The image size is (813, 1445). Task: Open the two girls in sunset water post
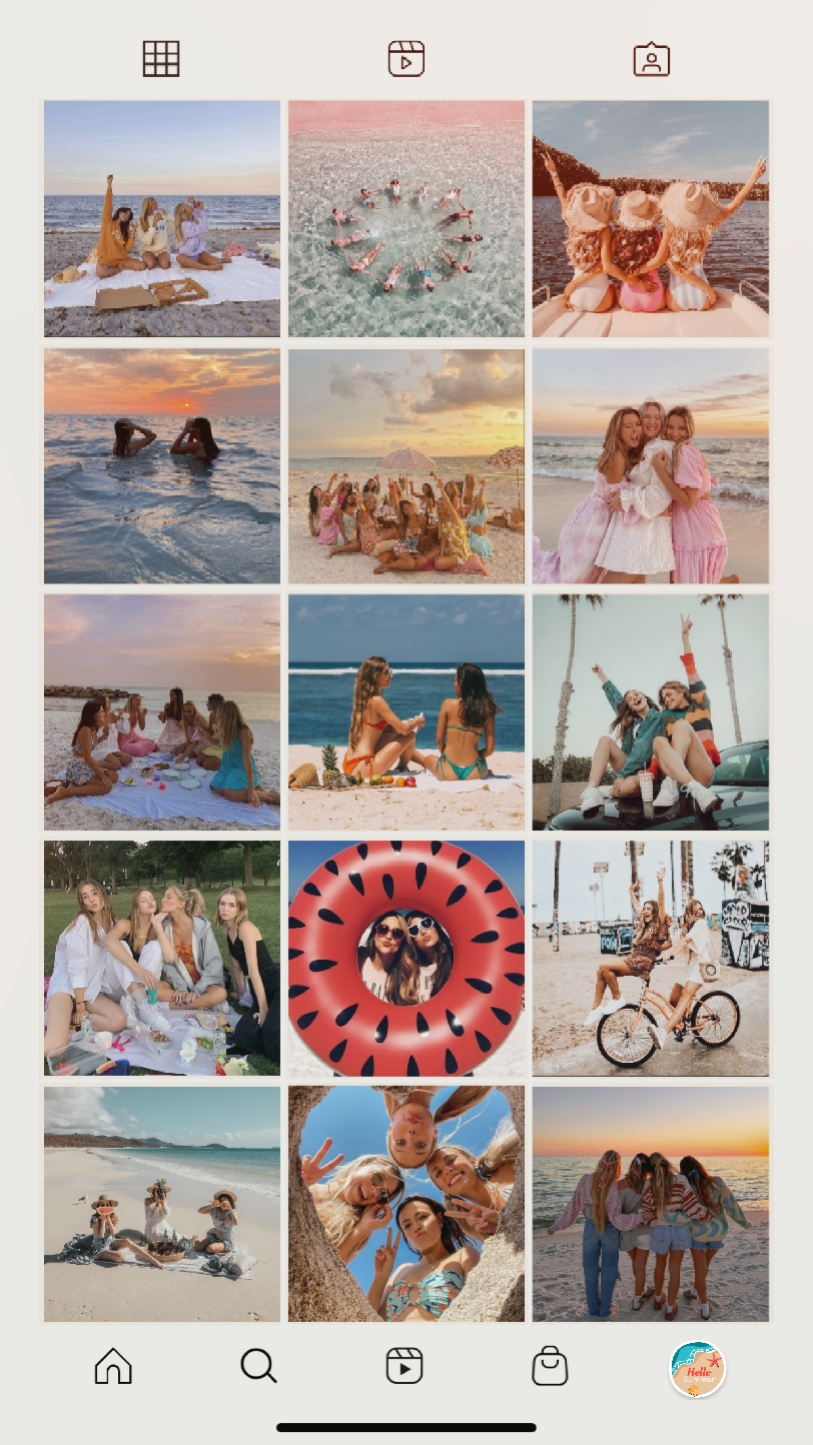tap(162, 466)
